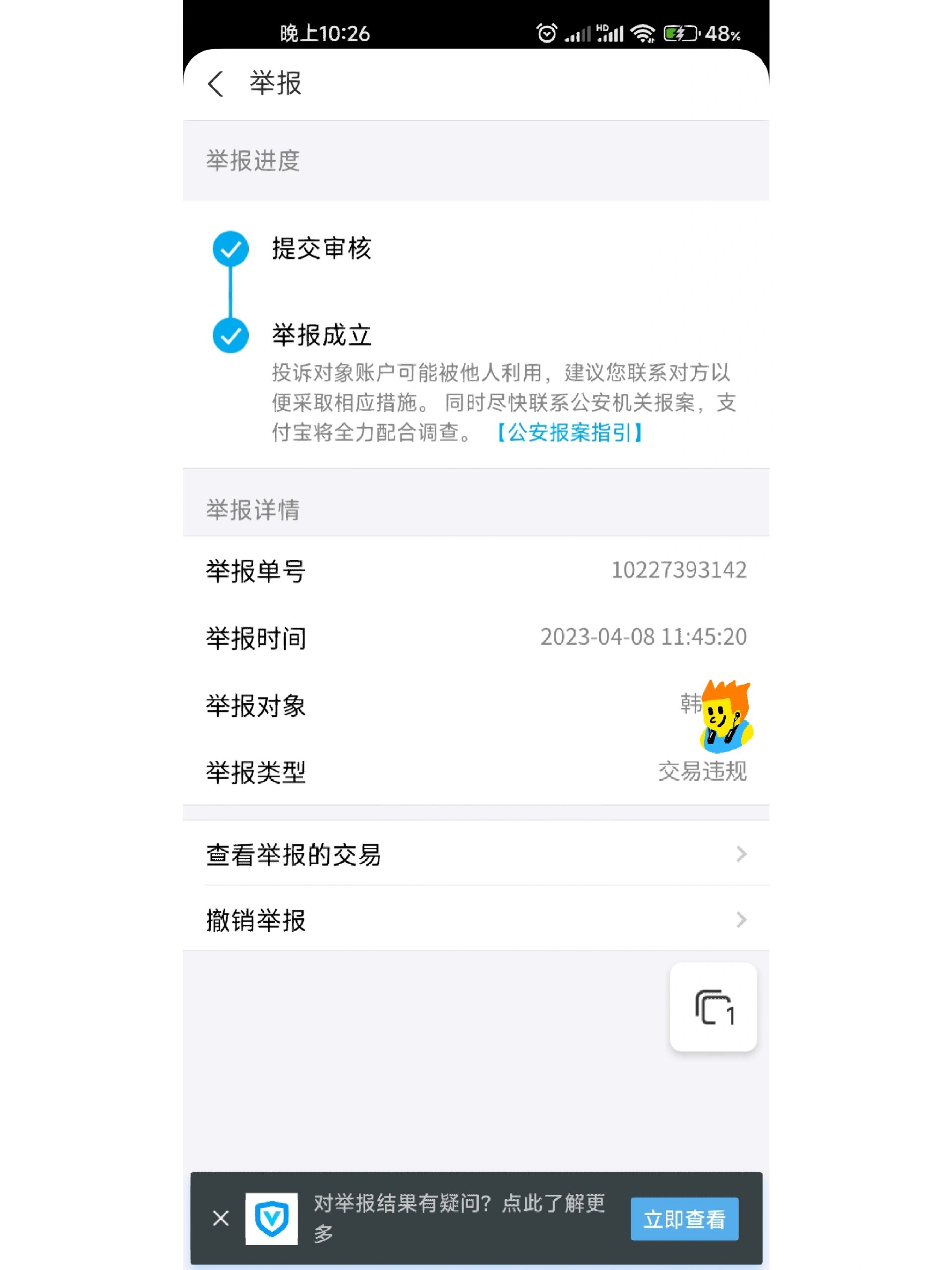952x1270 pixels.
Task: Open the 公安报案指引 link
Action: (x=569, y=432)
